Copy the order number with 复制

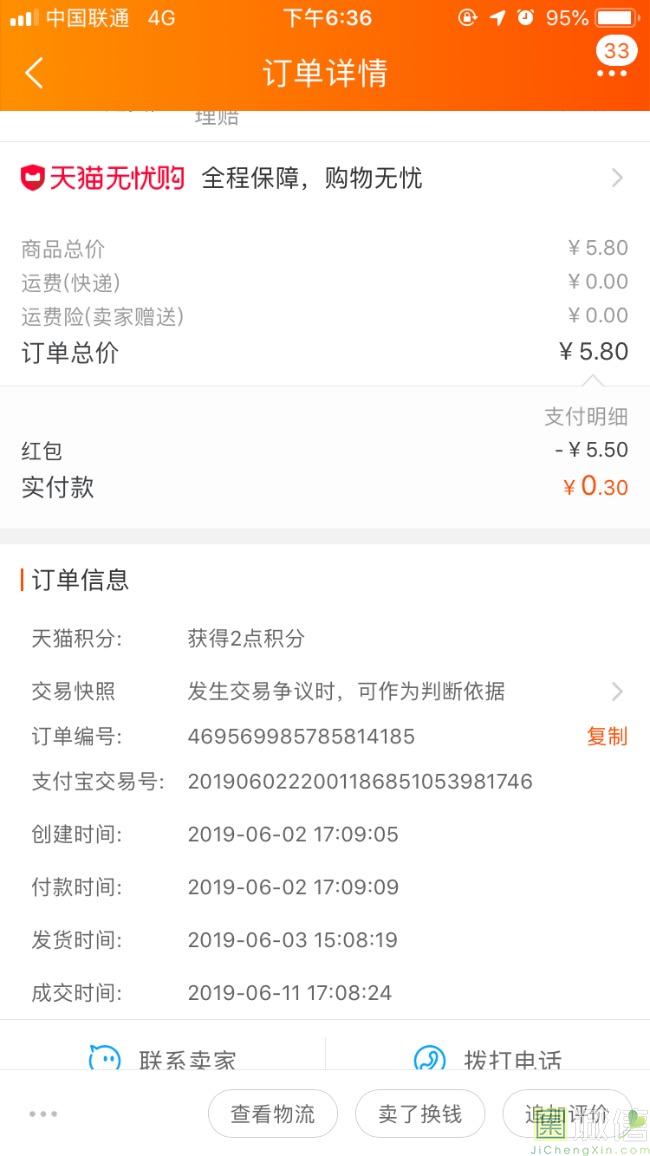click(x=606, y=737)
